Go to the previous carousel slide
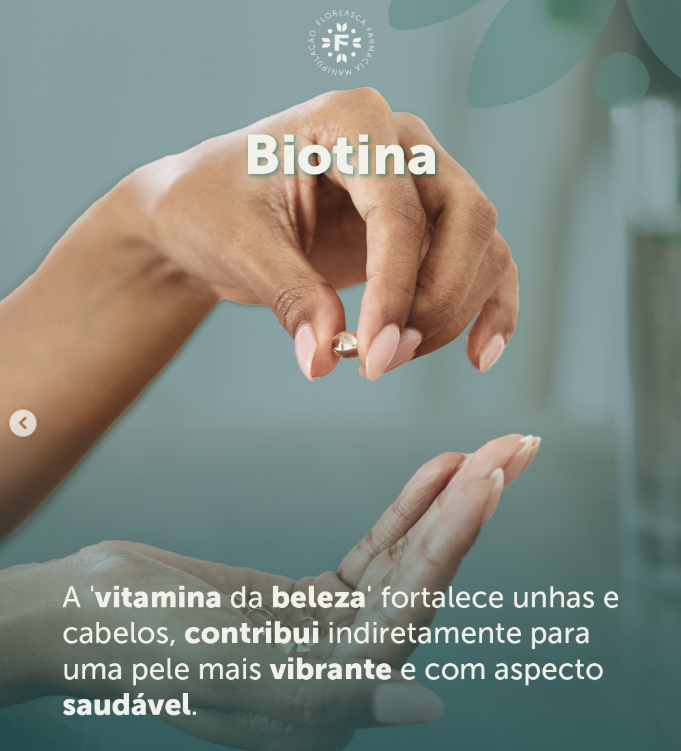Image resolution: width=681 pixels, height=751 pixels. pyautogui.click(x=23, y=424)
